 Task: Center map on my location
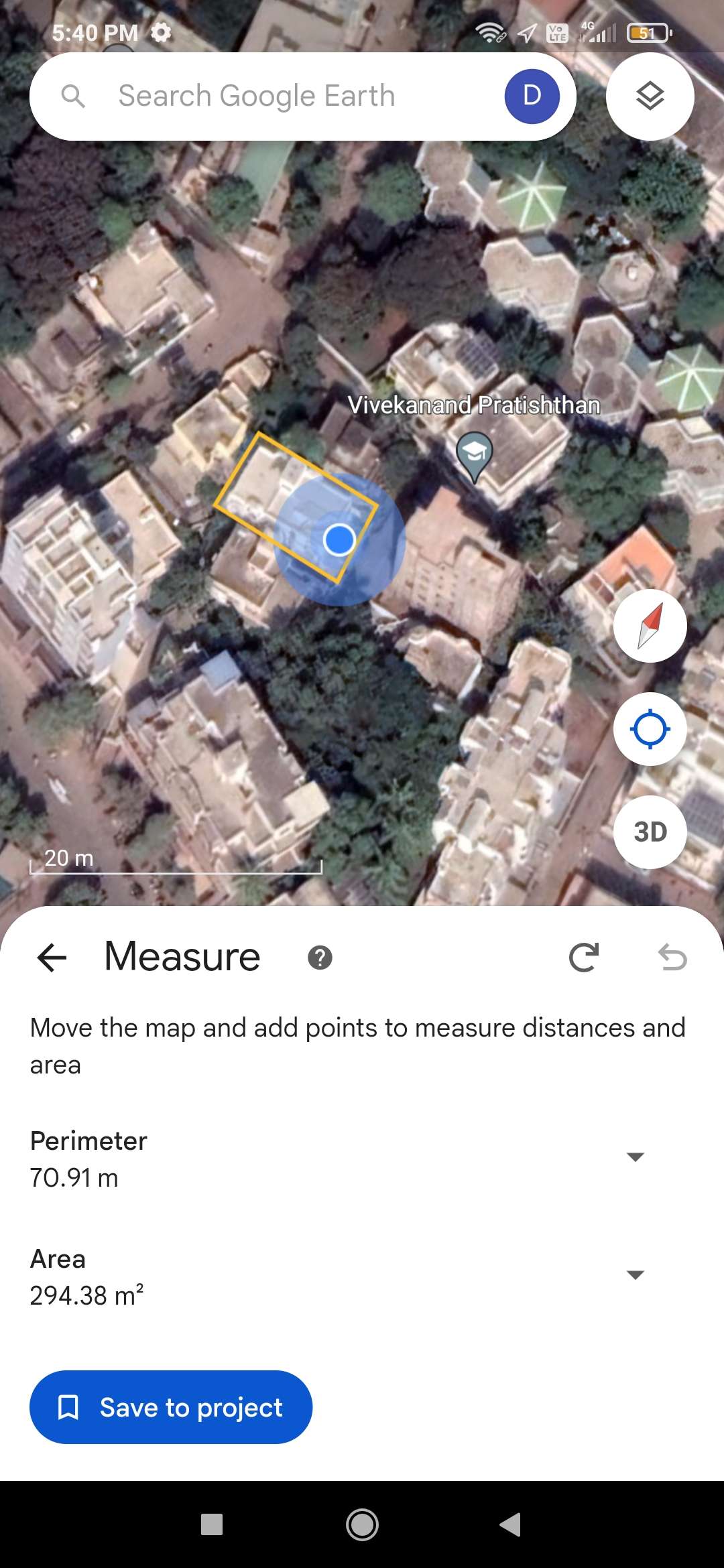point(650,729)
